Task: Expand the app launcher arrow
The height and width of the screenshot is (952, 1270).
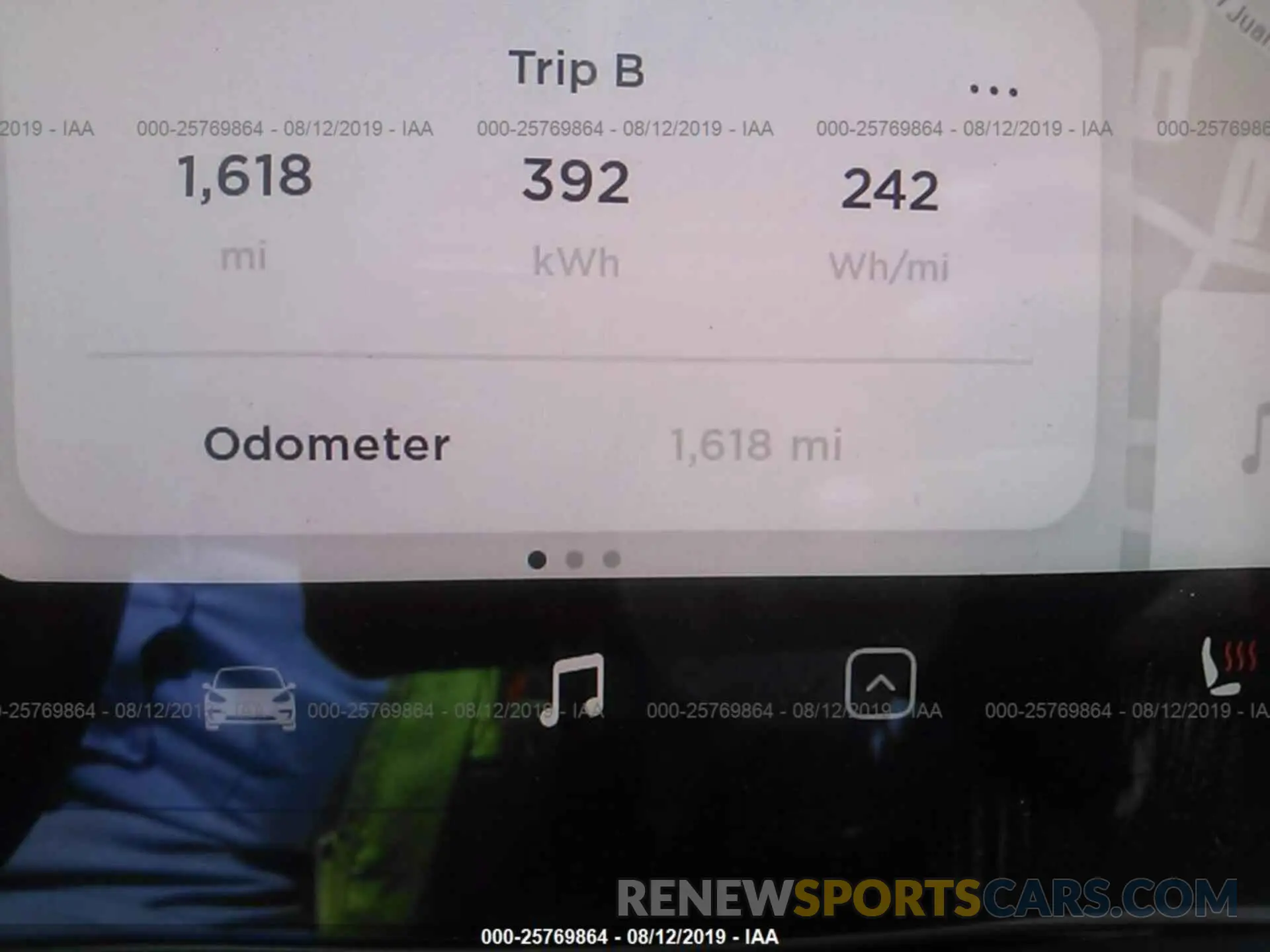Action: 880,684
